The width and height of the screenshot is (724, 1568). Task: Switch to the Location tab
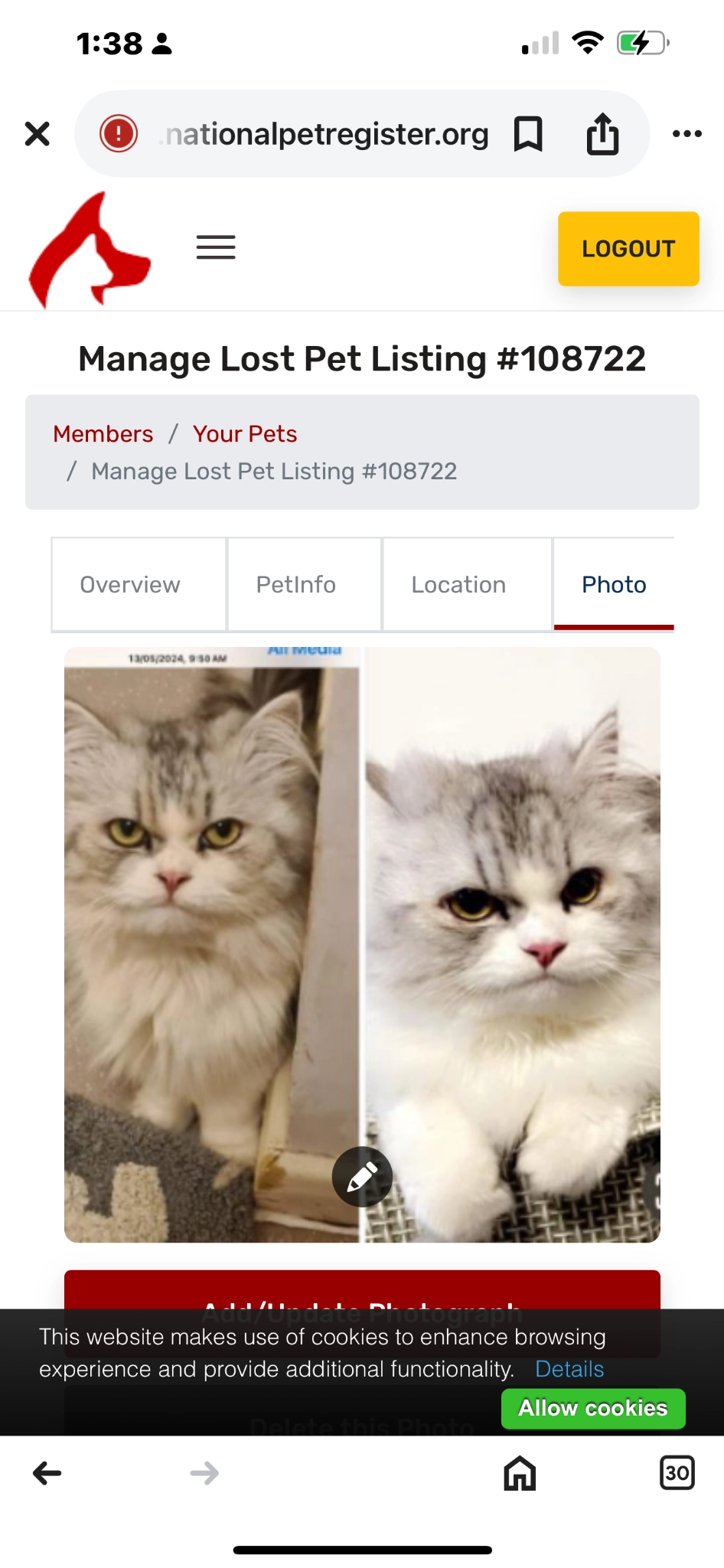tap(458, 584)
